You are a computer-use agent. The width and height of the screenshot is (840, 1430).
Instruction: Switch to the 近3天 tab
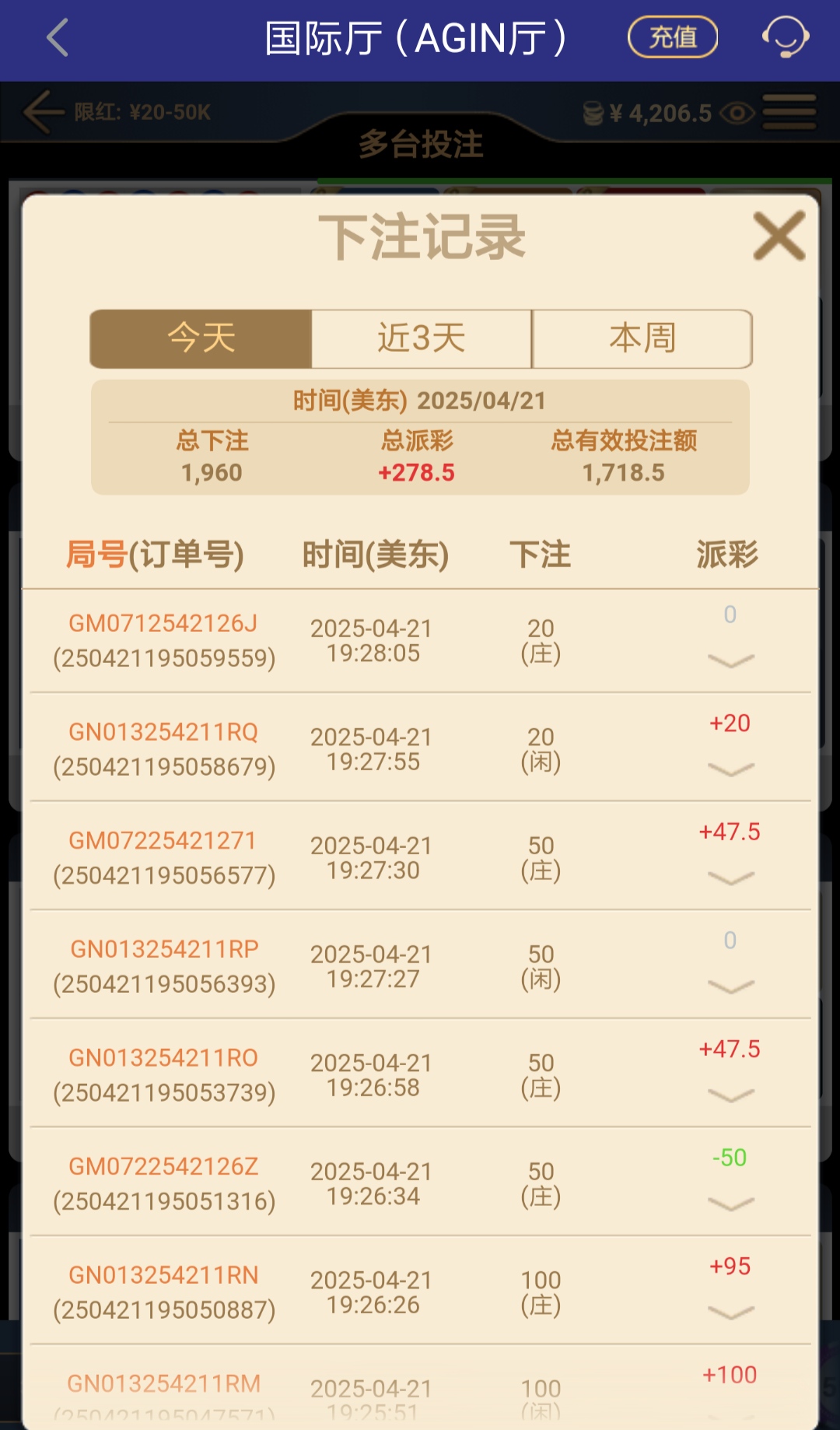[x=422, y=338]
